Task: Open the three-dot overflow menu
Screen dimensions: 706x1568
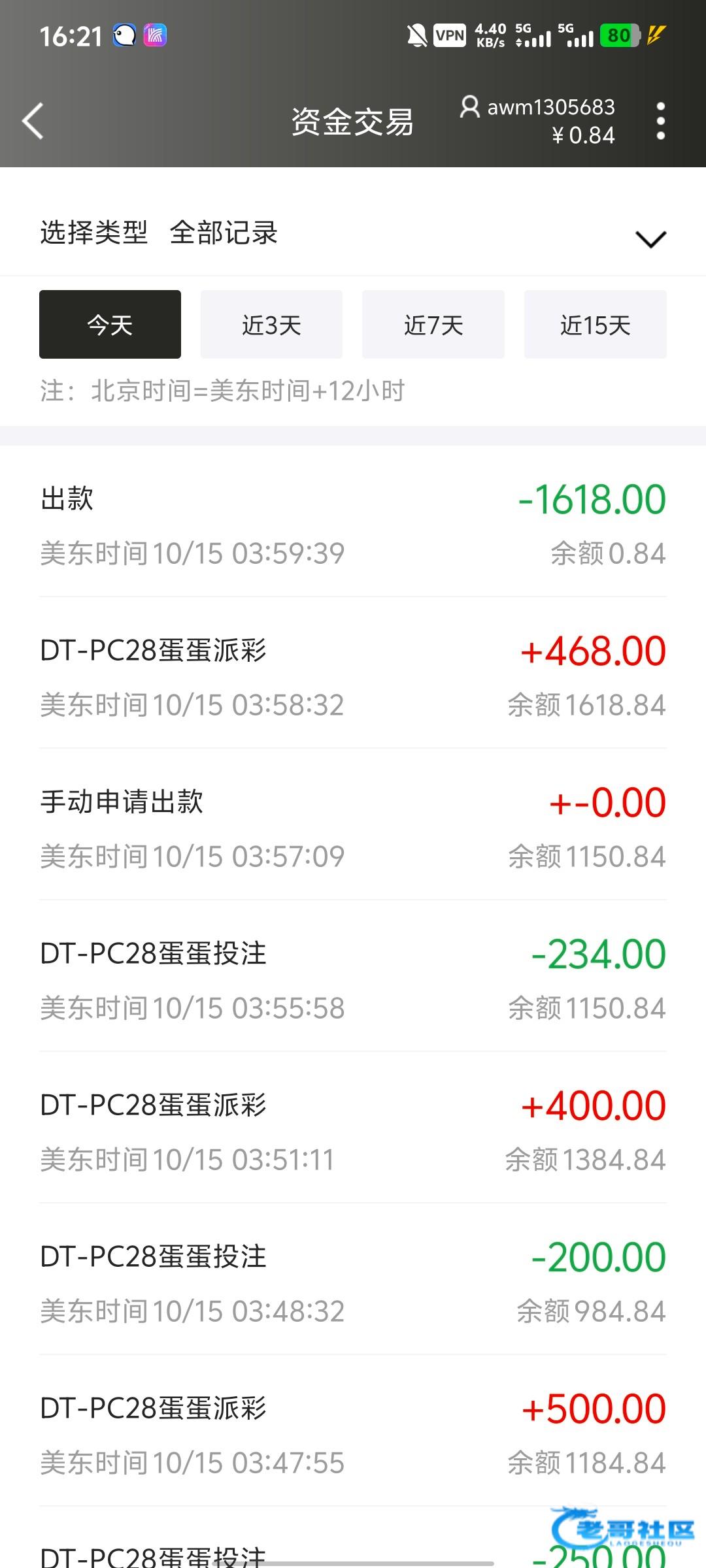Action: point(660,121)
